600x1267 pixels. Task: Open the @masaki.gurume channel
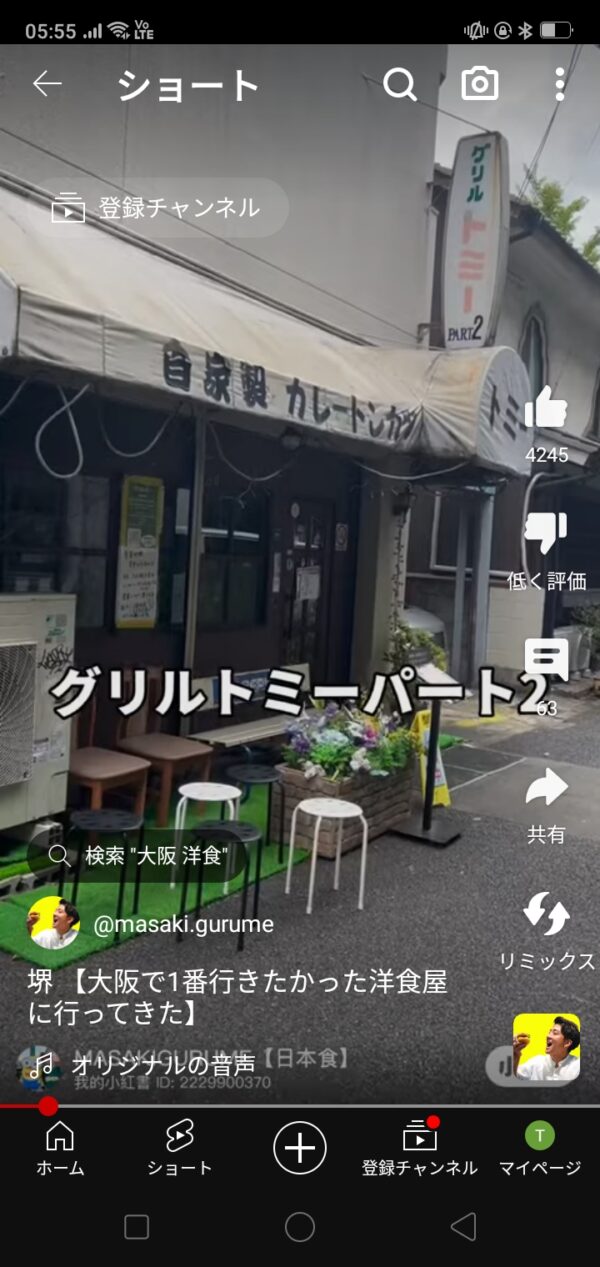pos(182,924)
